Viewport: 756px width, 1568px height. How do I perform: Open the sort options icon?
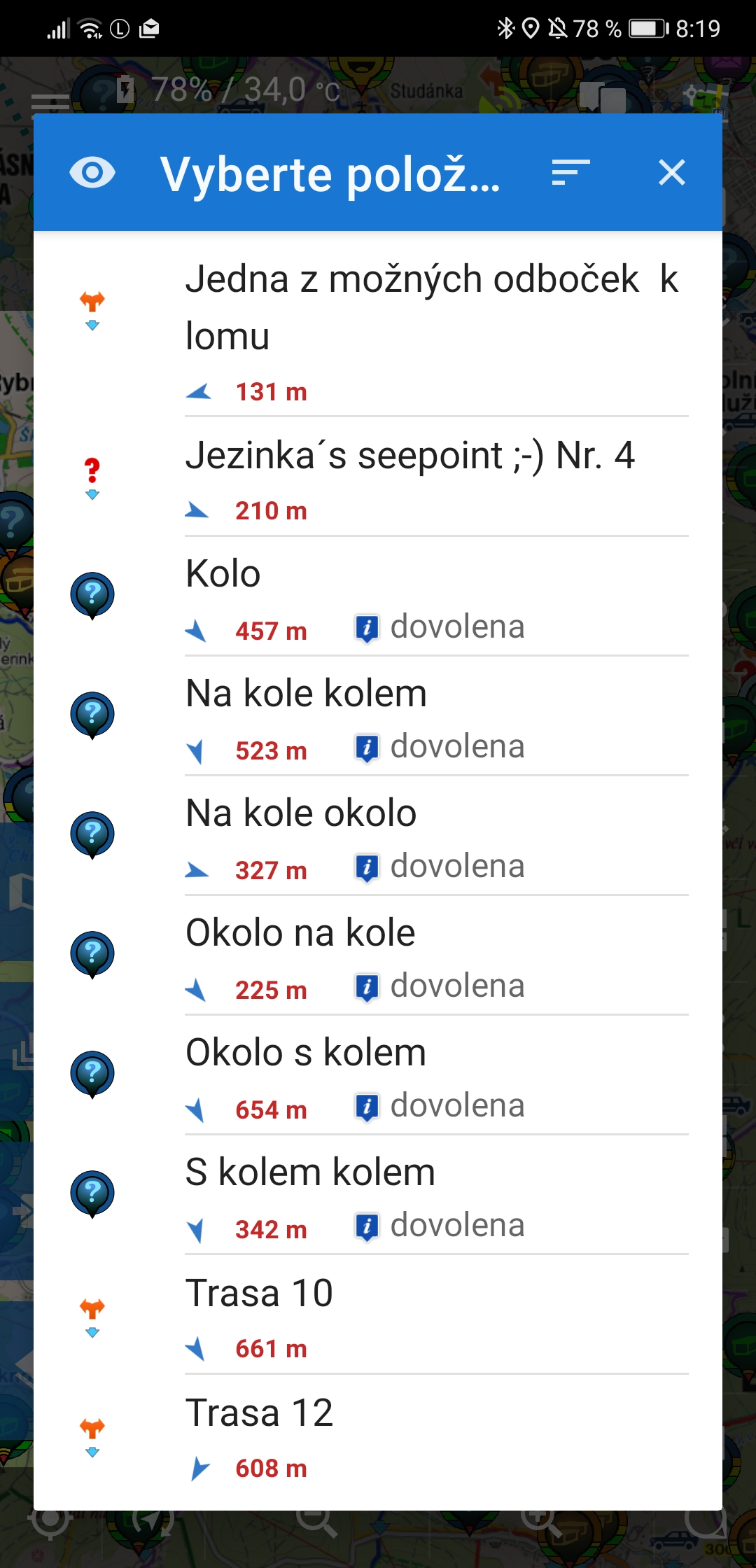pos(570,173)
